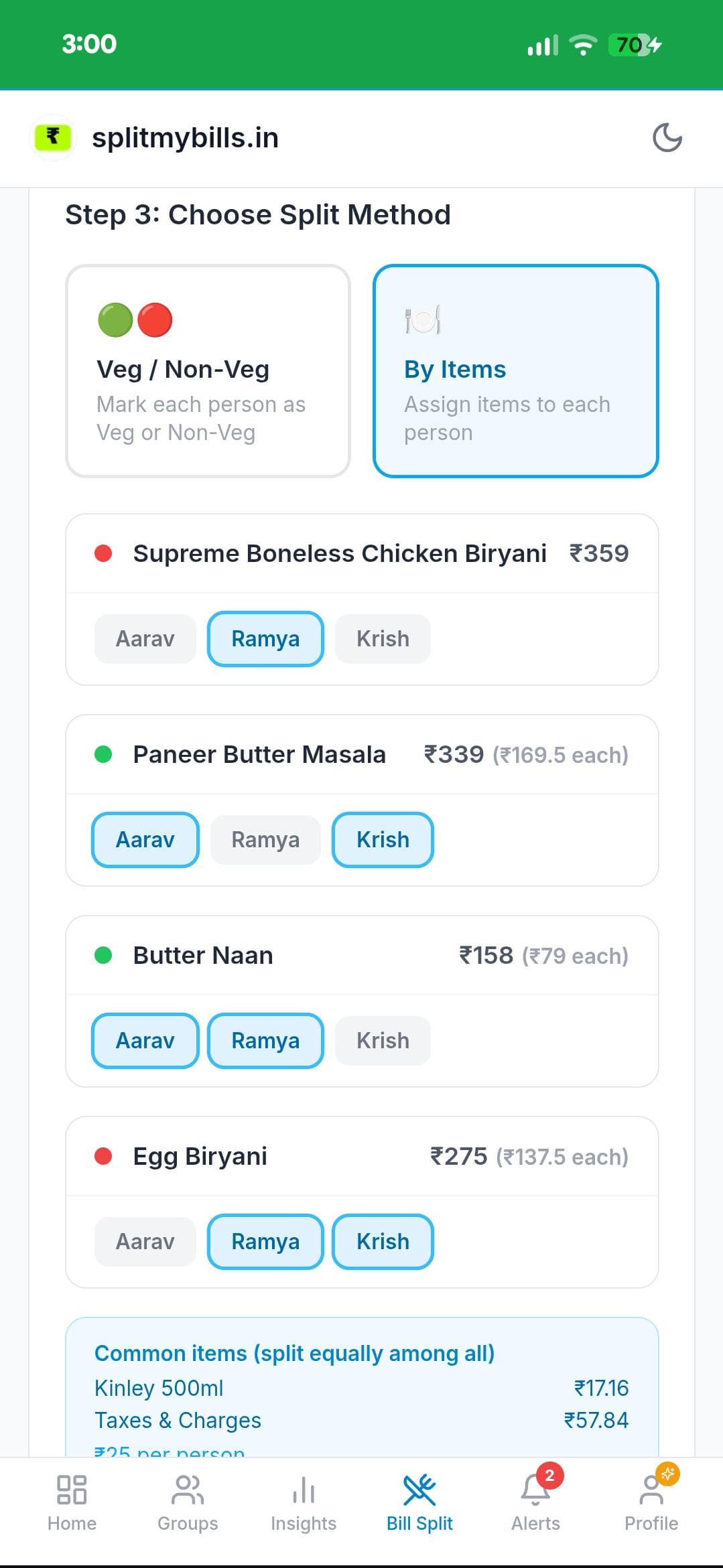The width and height of the screenshot is (723, 1568).
Task: Assign Ramya to Paneer Butter Masala
Action: click(x=265, y=839)
